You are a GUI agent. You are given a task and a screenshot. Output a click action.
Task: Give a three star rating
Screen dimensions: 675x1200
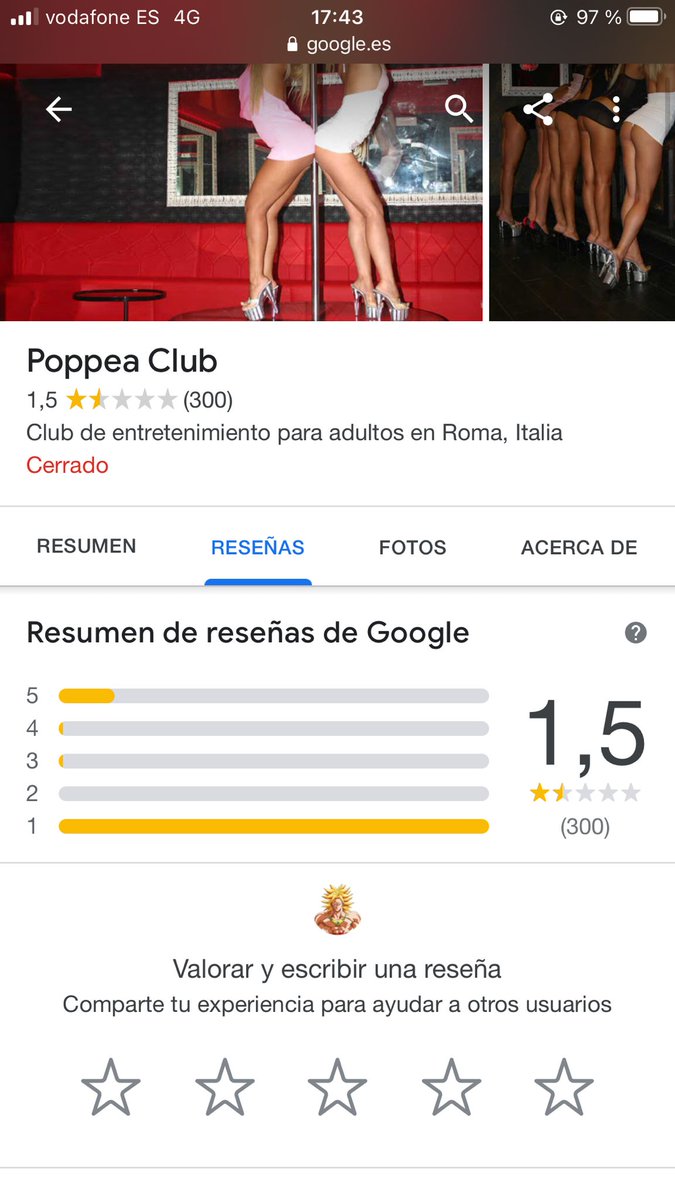pyautogui.click(x=337, y=1087)
